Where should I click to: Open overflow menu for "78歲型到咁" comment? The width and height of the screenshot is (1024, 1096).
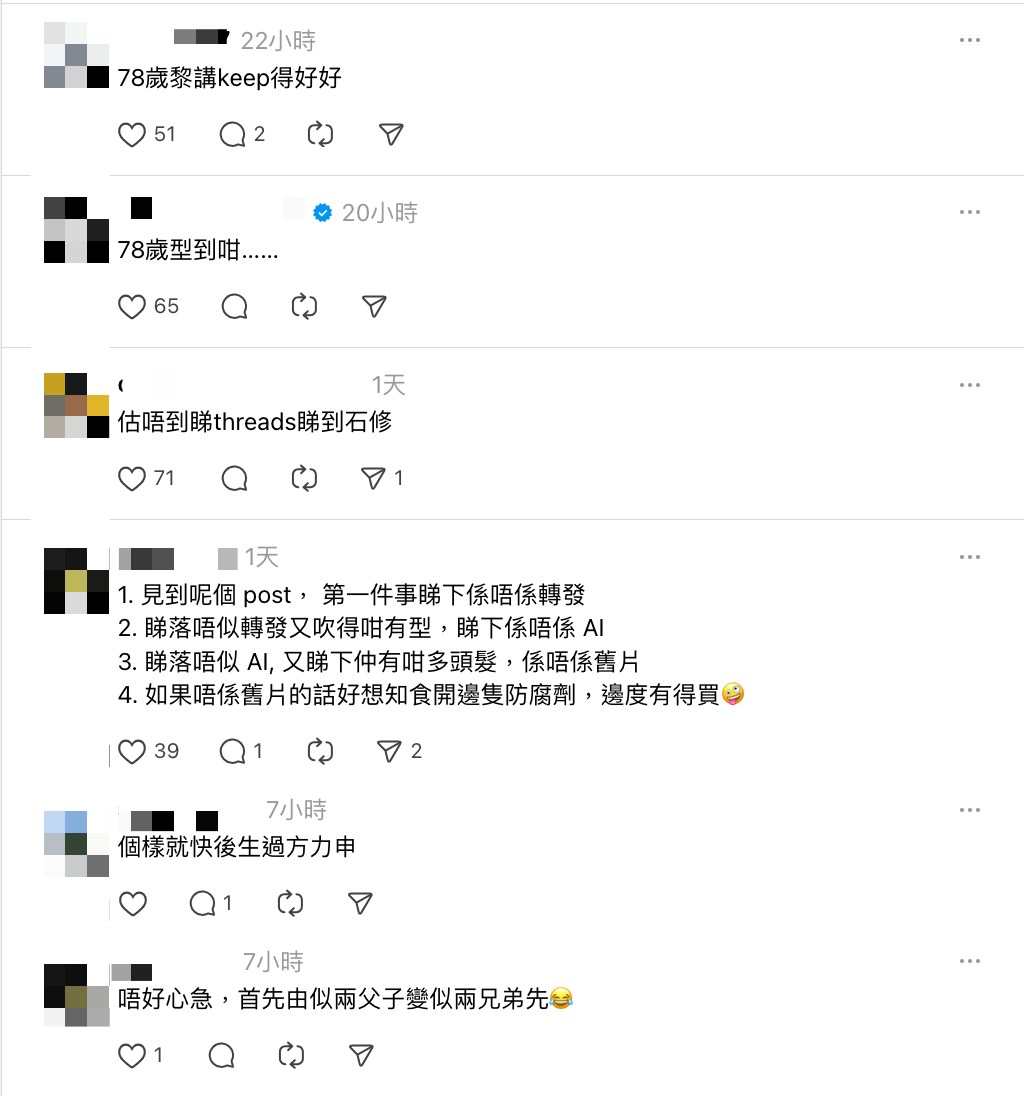coord(969,212)
